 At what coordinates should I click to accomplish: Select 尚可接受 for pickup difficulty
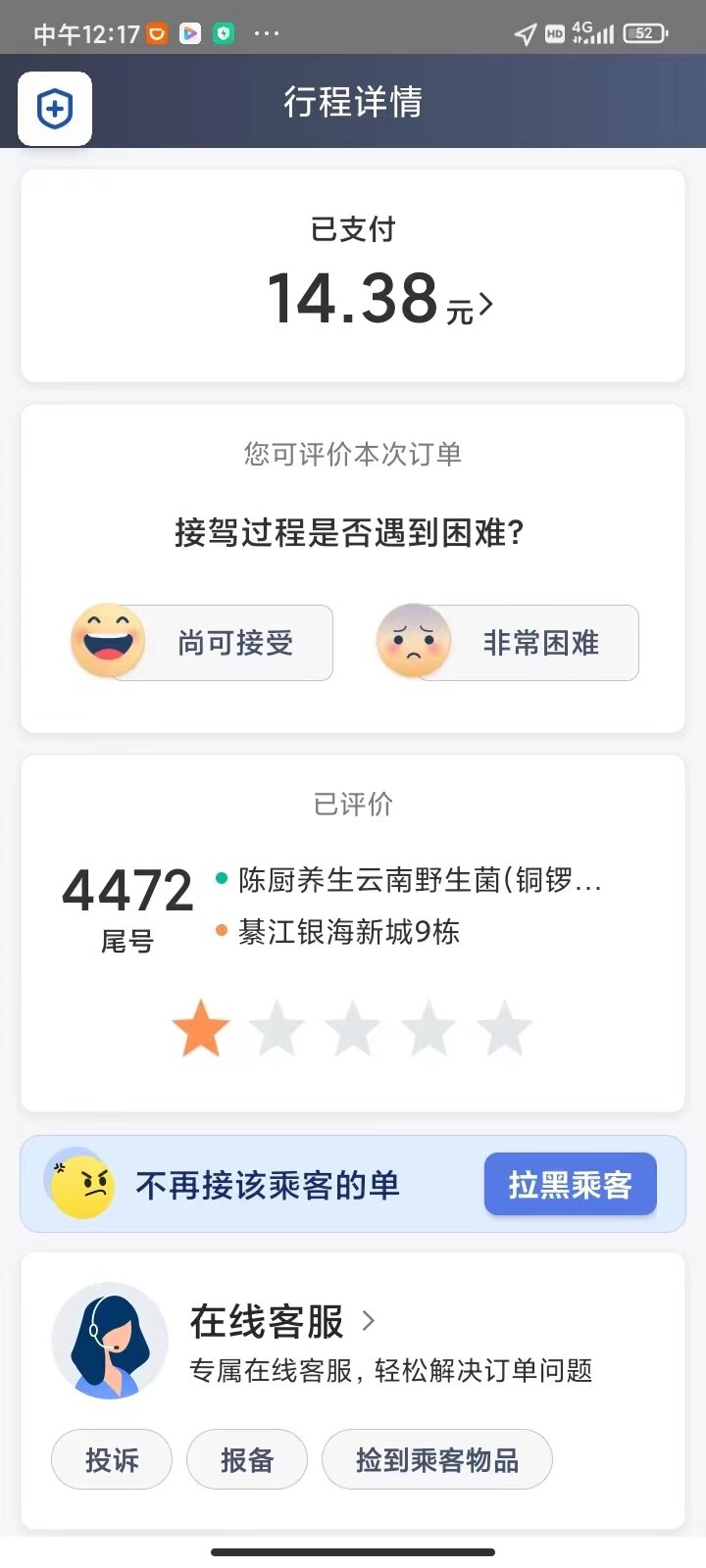pyautogui.click(x=204, y=643)
